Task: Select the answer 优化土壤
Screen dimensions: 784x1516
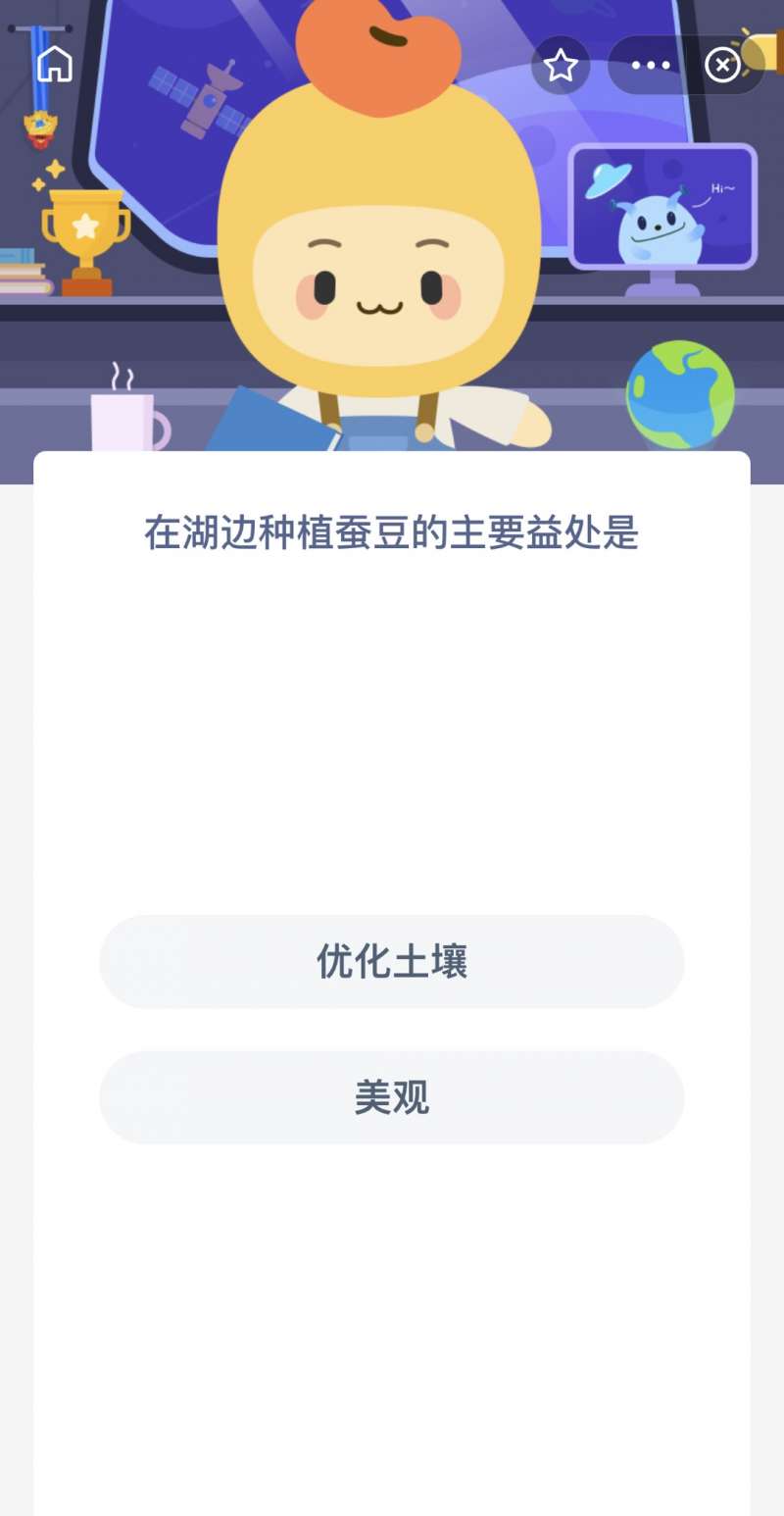Action: (x=392, y=962)
